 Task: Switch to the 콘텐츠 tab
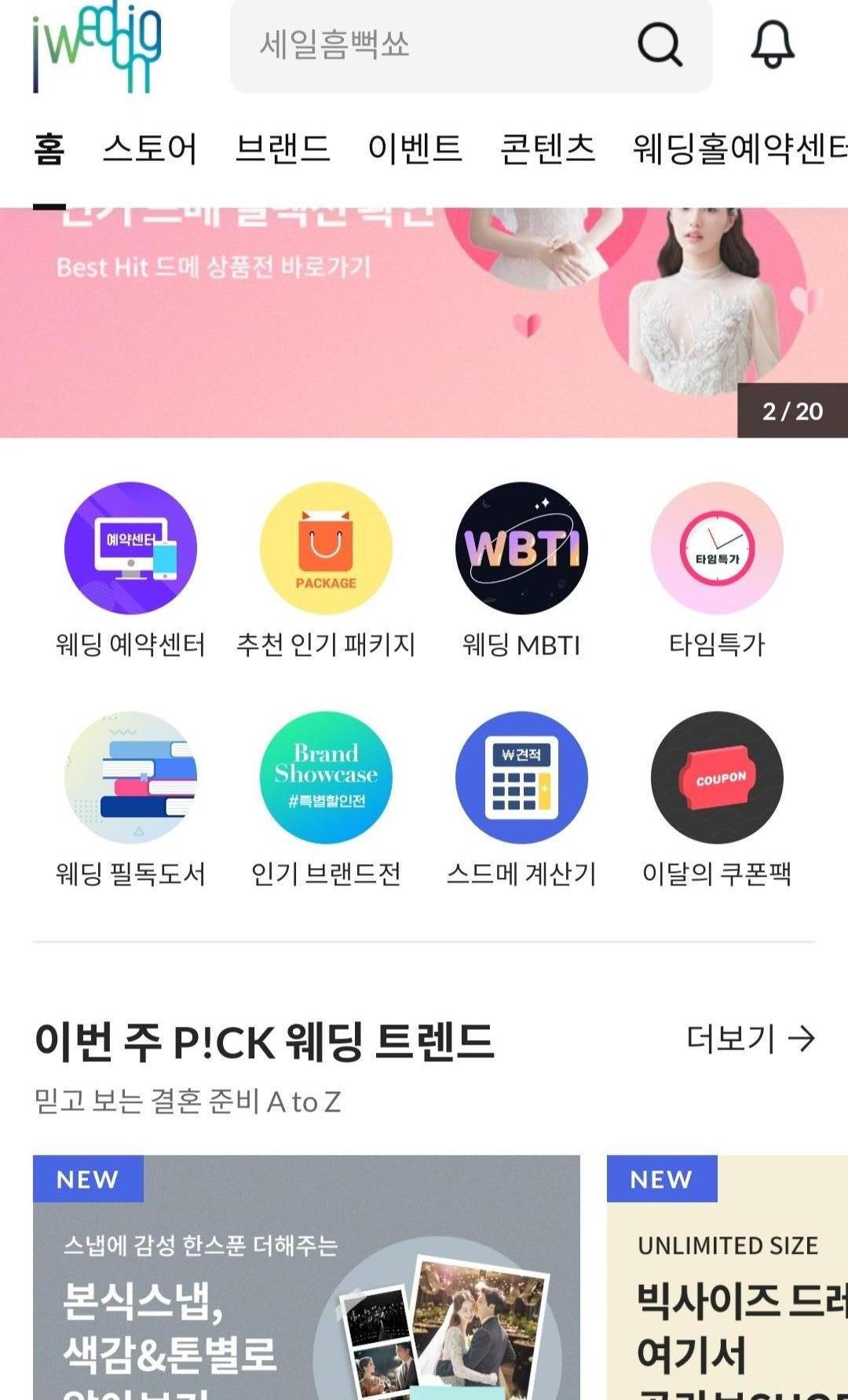[x=547, y=148]
